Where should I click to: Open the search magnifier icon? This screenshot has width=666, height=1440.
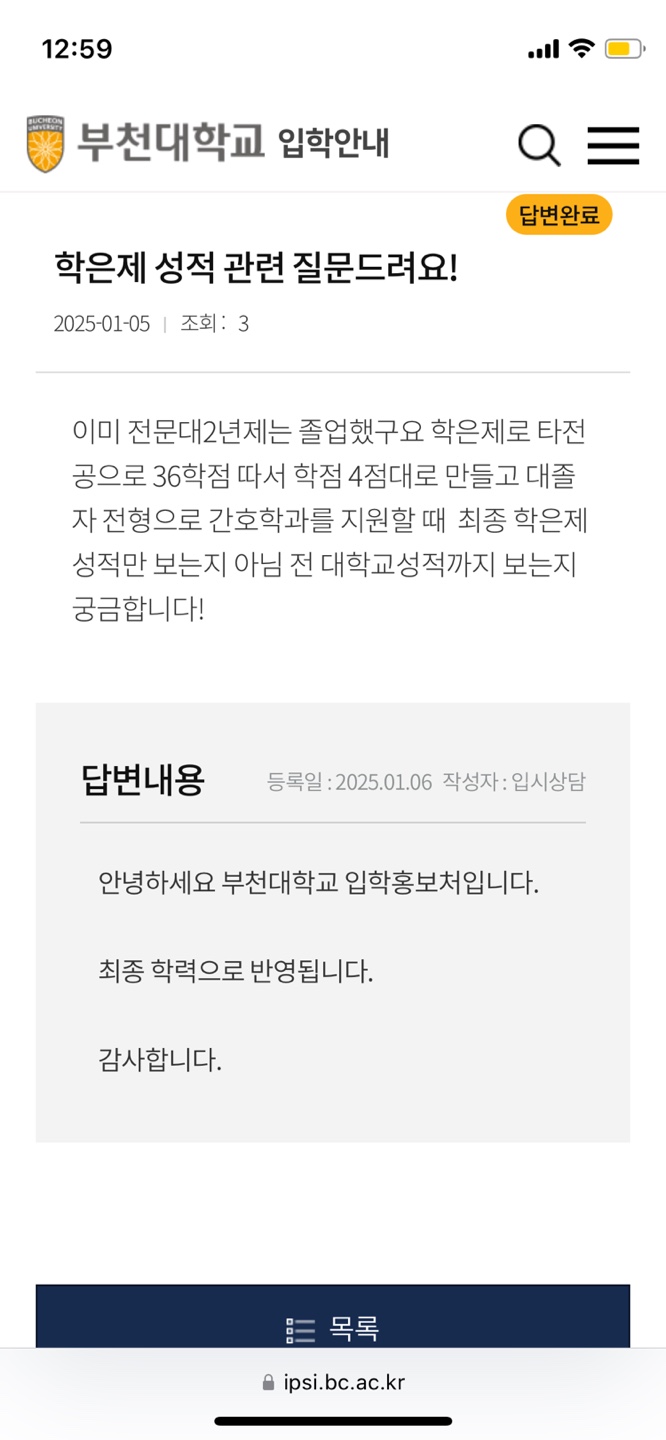(x=539, y=146)
